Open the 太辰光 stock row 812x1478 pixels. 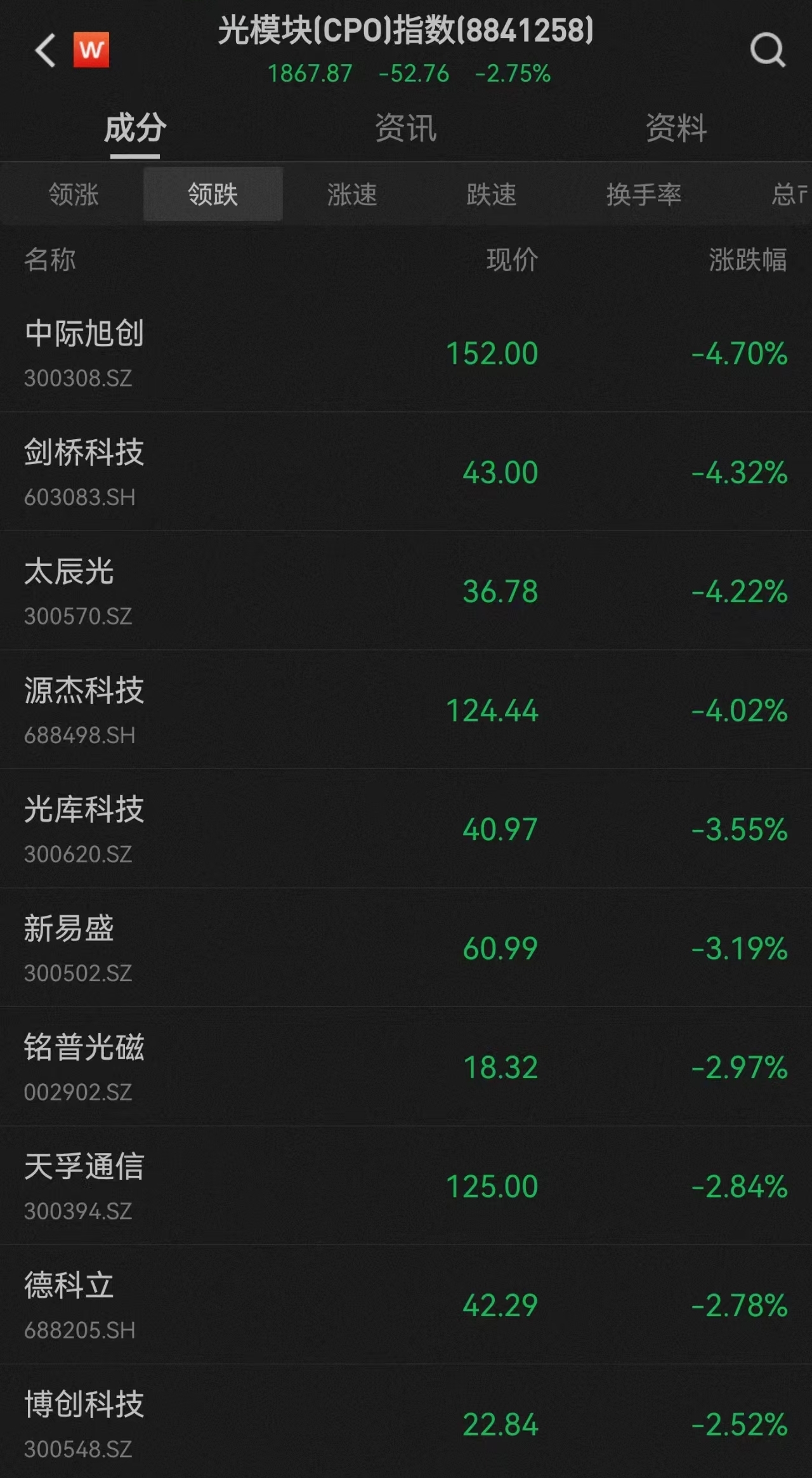(x=406, y=591)
